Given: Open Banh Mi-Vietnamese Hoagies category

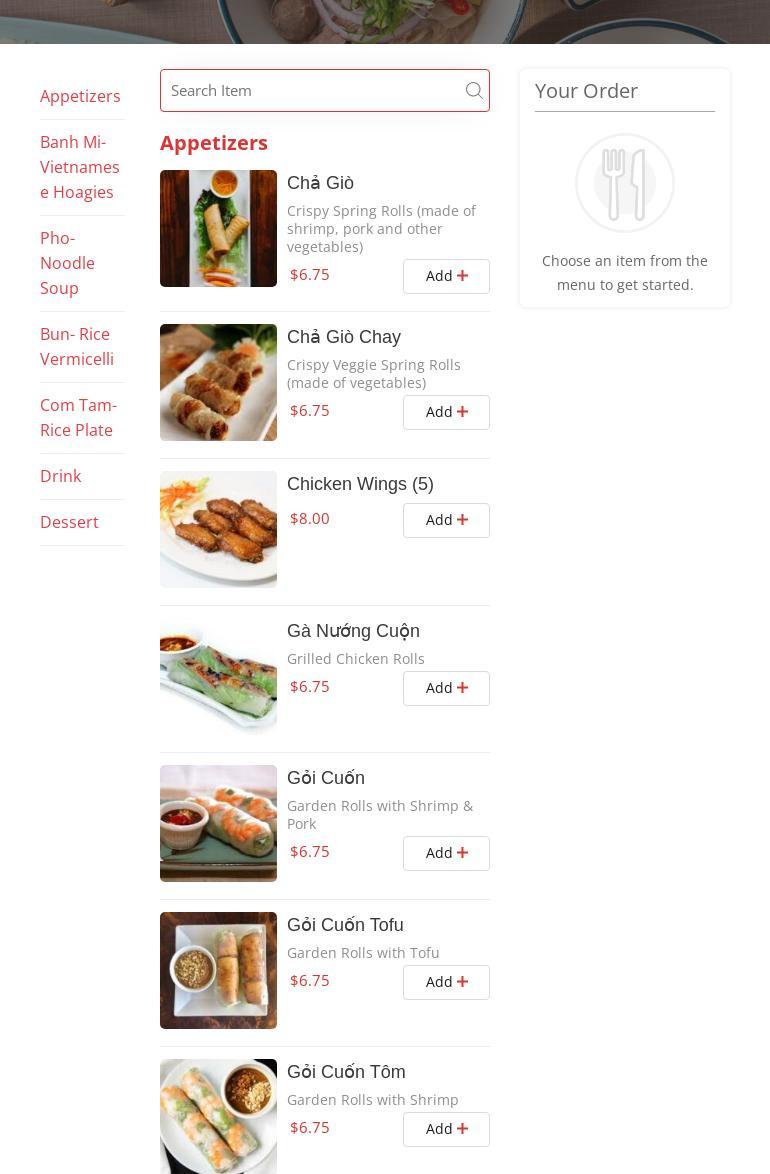Looking at the screenshot, I should pos(80,167).
